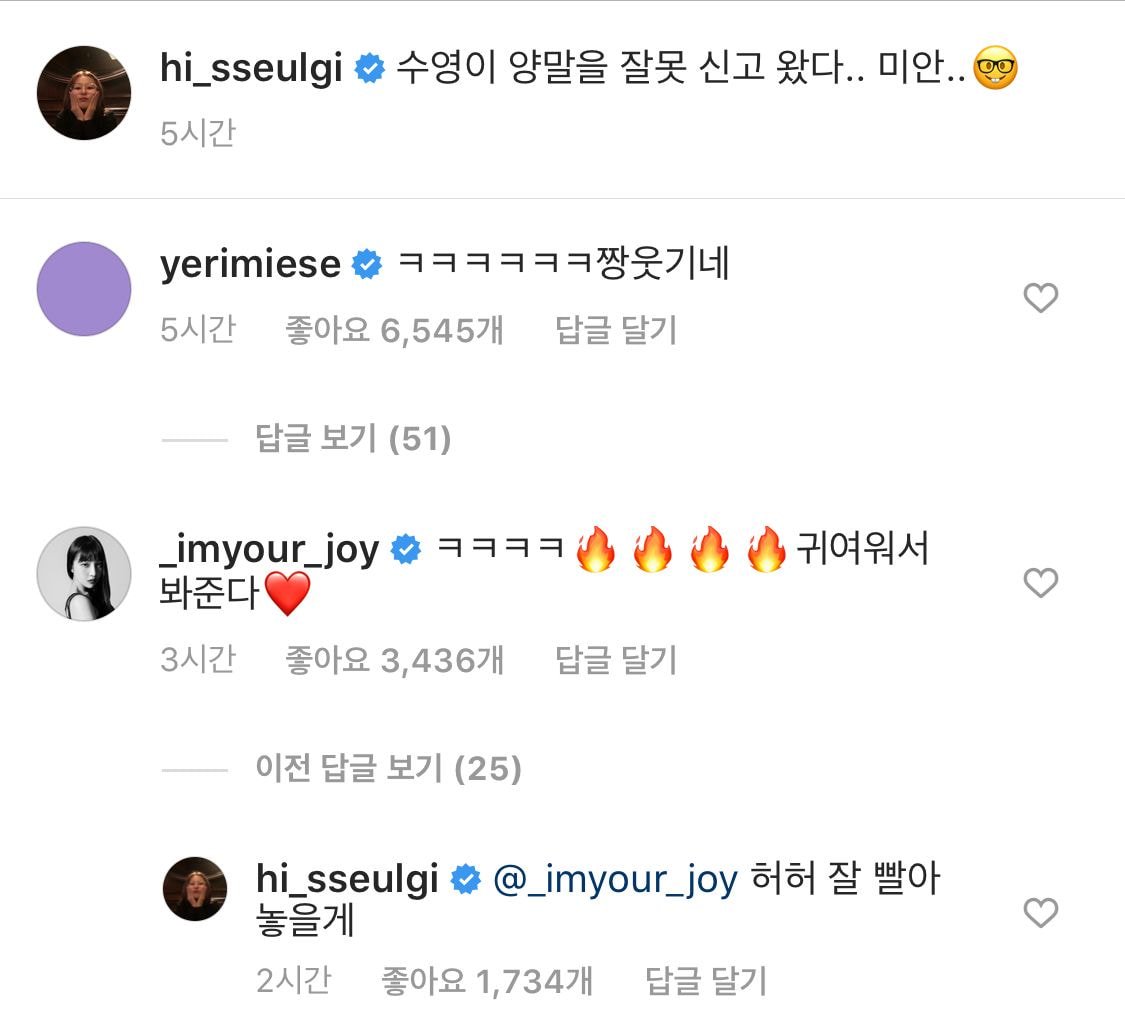Screen dimensions: 1125x1019
Task: Show the 25 previous replies
Action: point(388,768)
